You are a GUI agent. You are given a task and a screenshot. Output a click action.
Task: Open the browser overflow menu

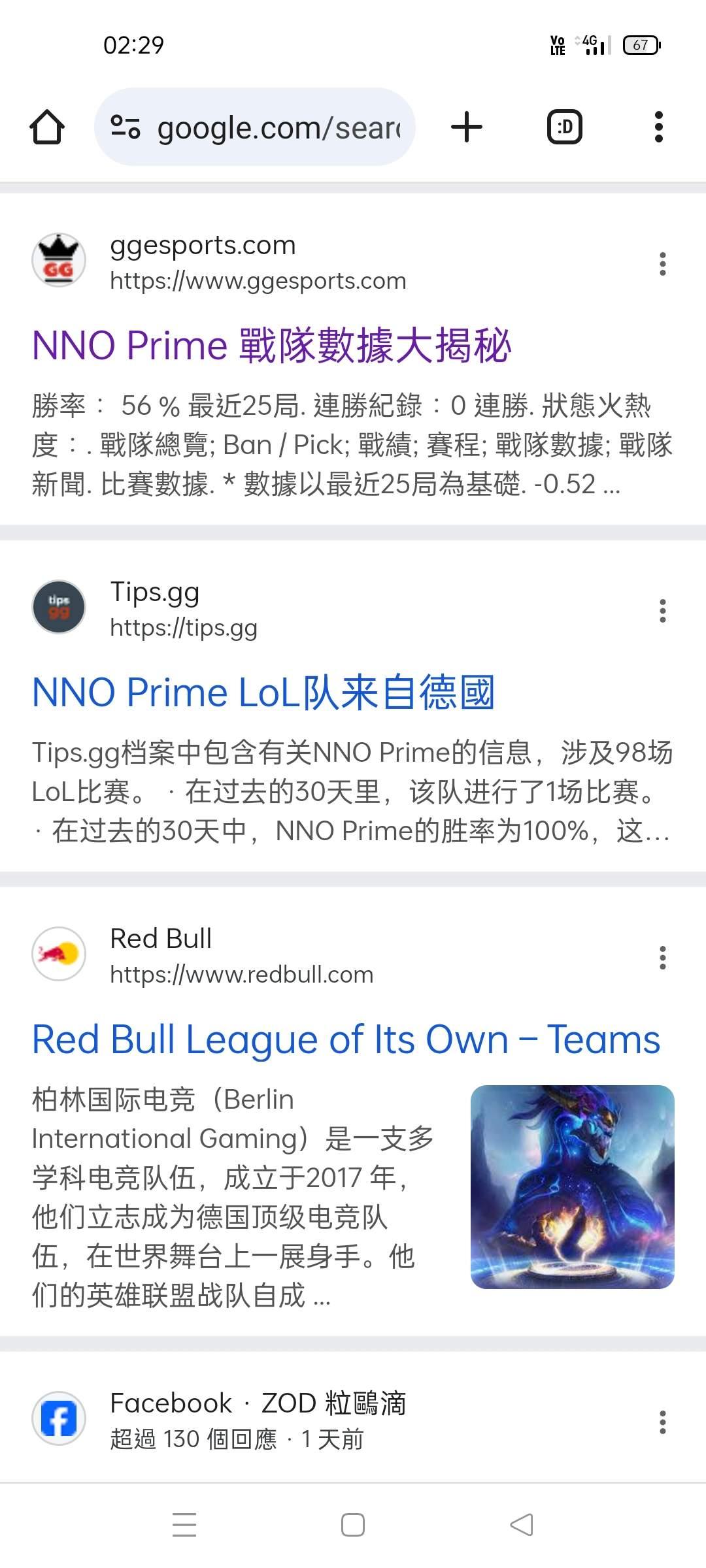(x=658, y=127)
